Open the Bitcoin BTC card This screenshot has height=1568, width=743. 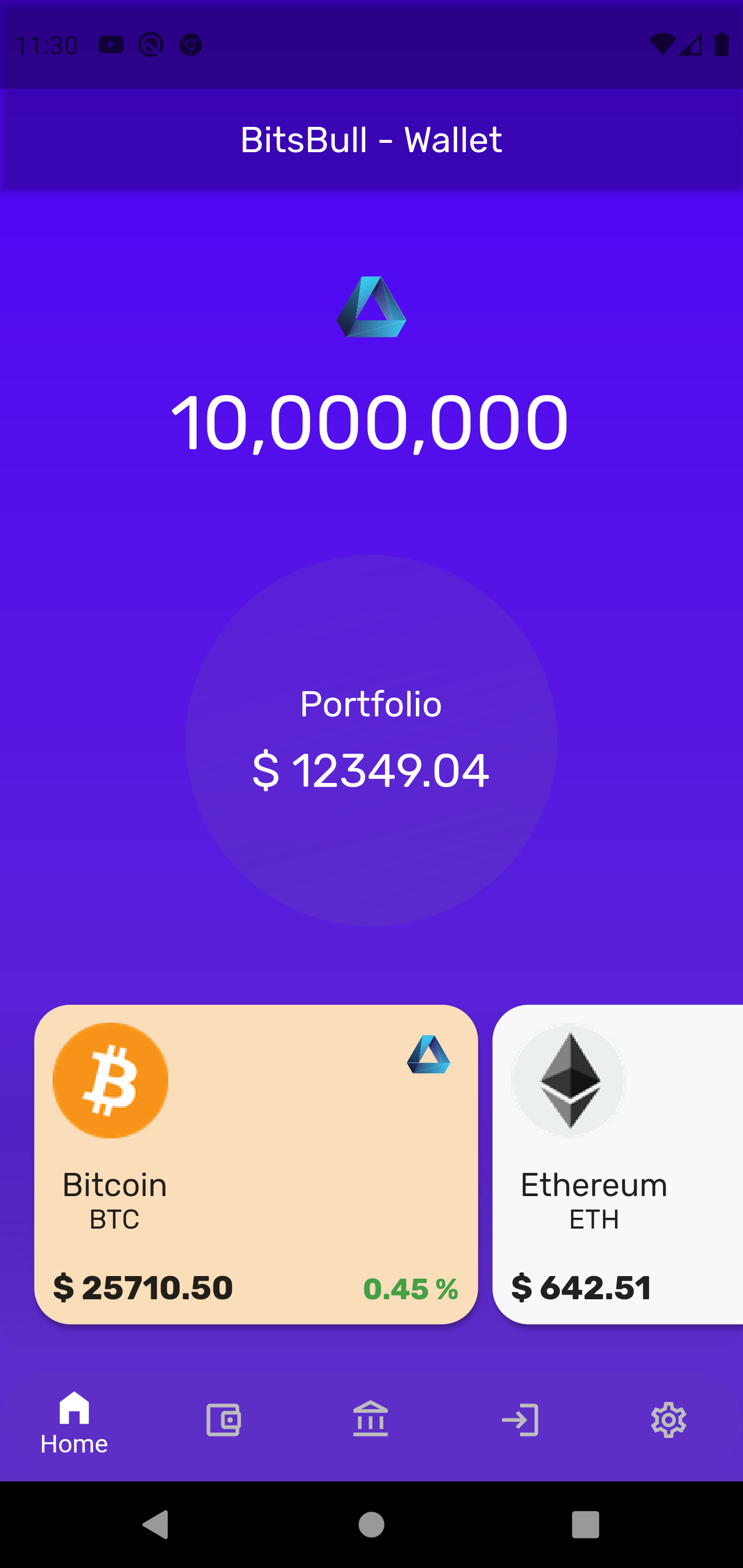[x=256, y=1164]
